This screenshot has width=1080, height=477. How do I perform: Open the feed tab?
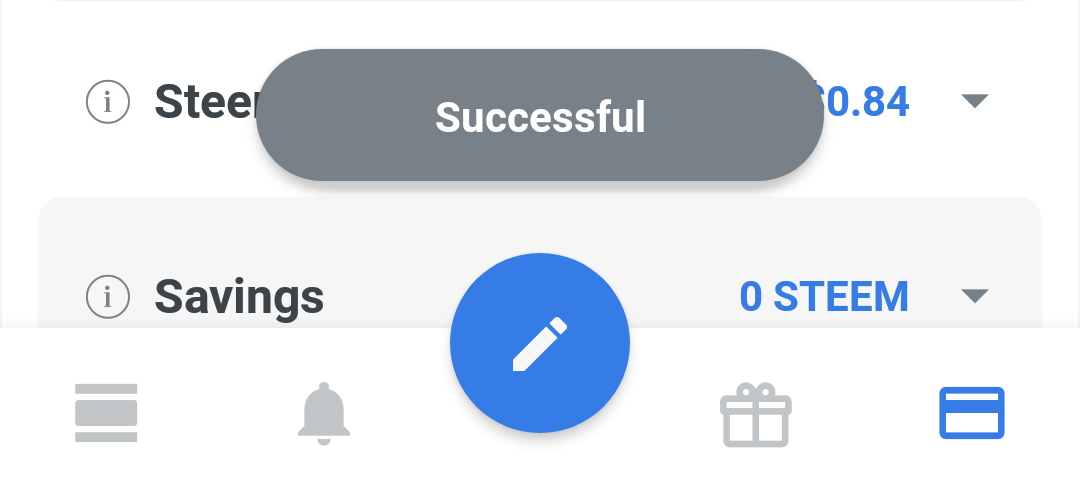click(106, 413)
